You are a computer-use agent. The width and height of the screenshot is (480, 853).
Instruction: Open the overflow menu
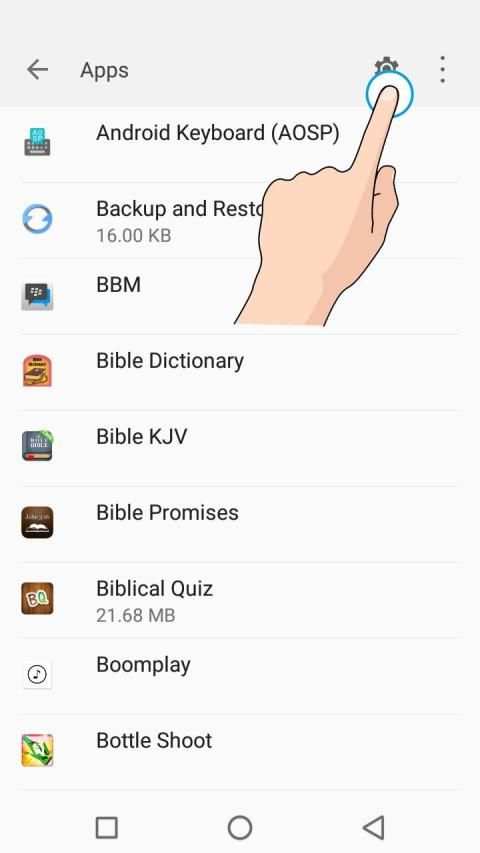(442, 70)
